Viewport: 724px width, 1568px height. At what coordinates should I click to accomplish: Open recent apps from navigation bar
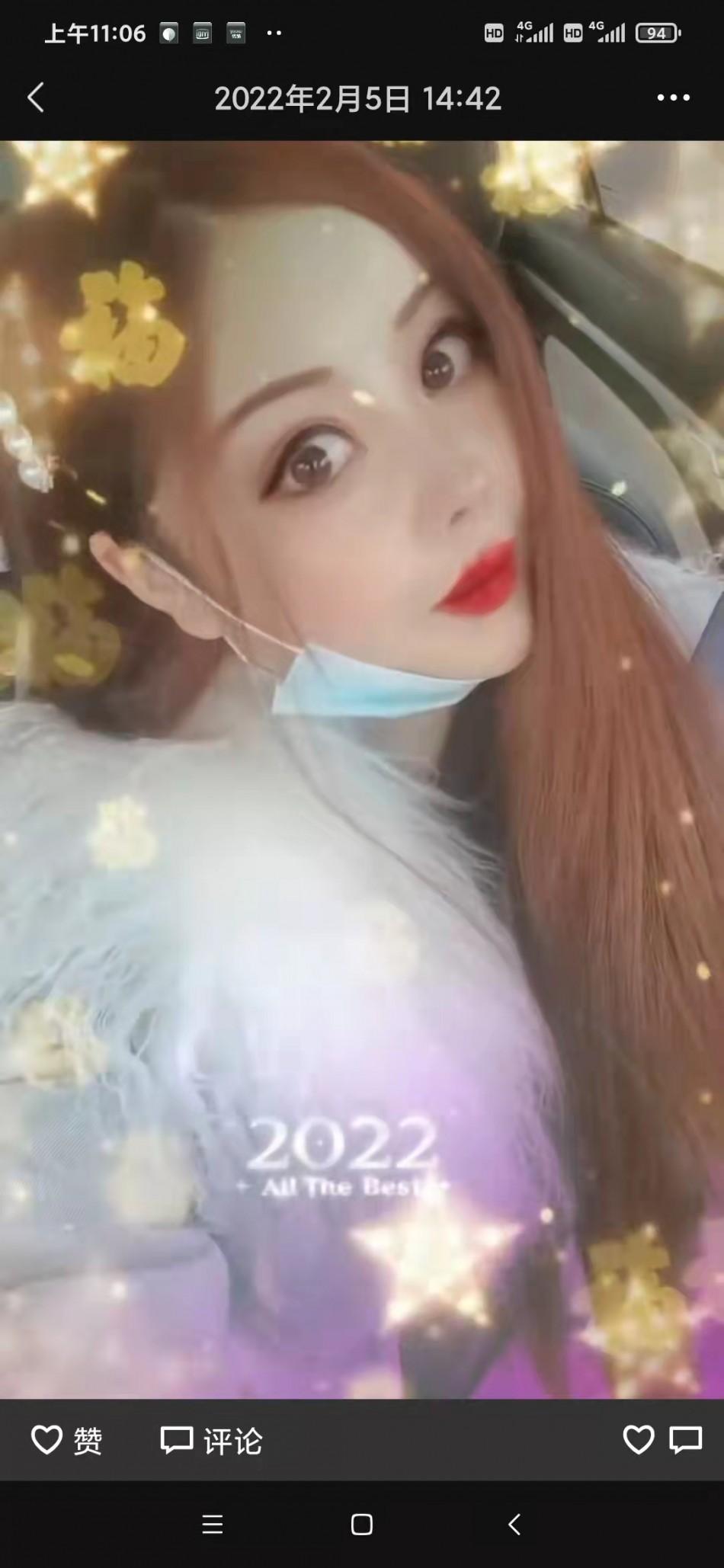213,1525
